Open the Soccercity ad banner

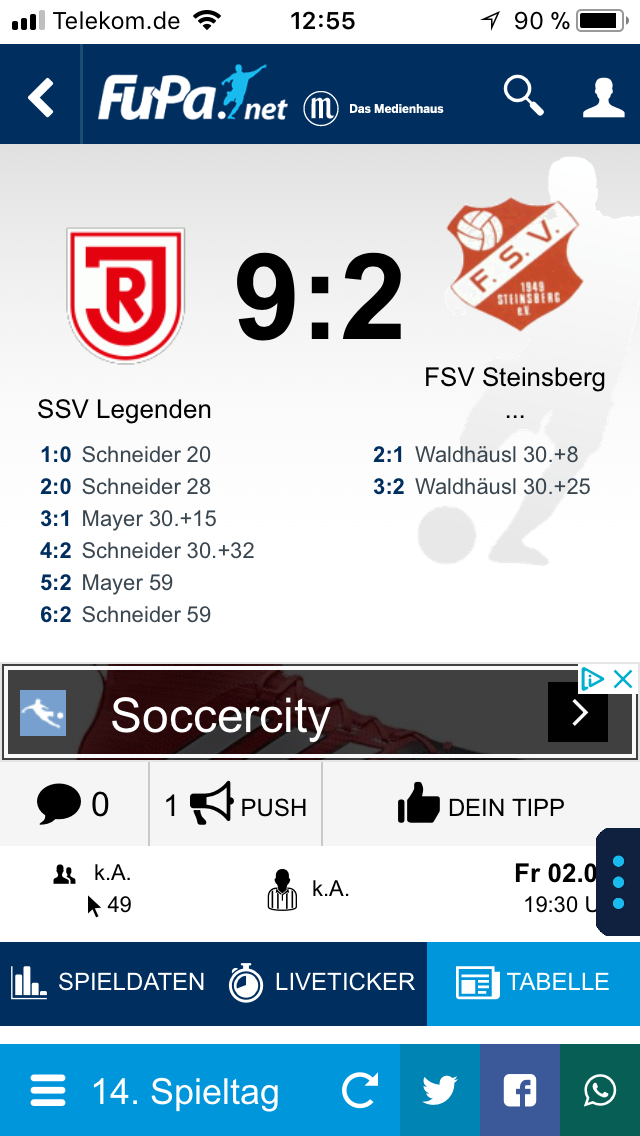[319, 714]
